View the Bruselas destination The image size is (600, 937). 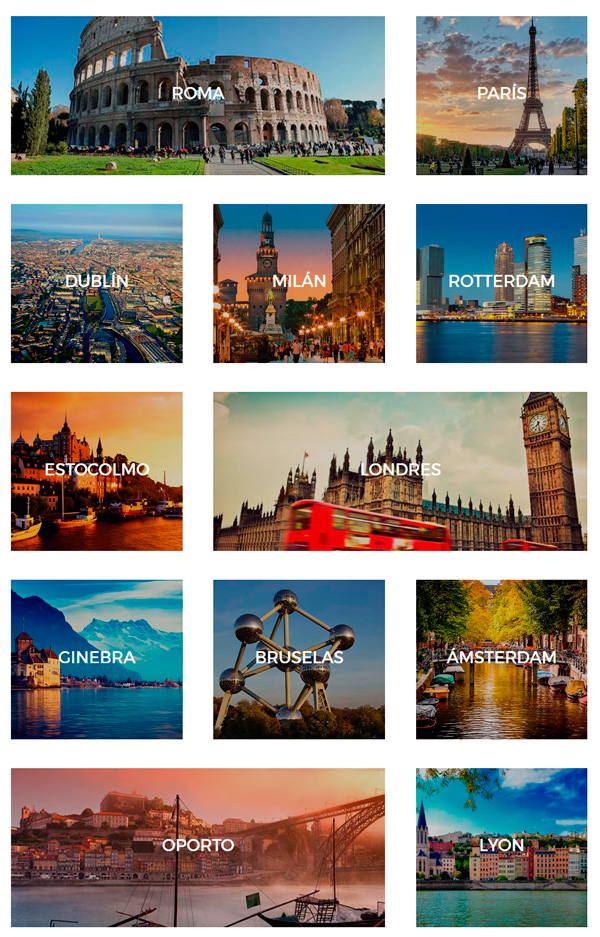(299, 658)
